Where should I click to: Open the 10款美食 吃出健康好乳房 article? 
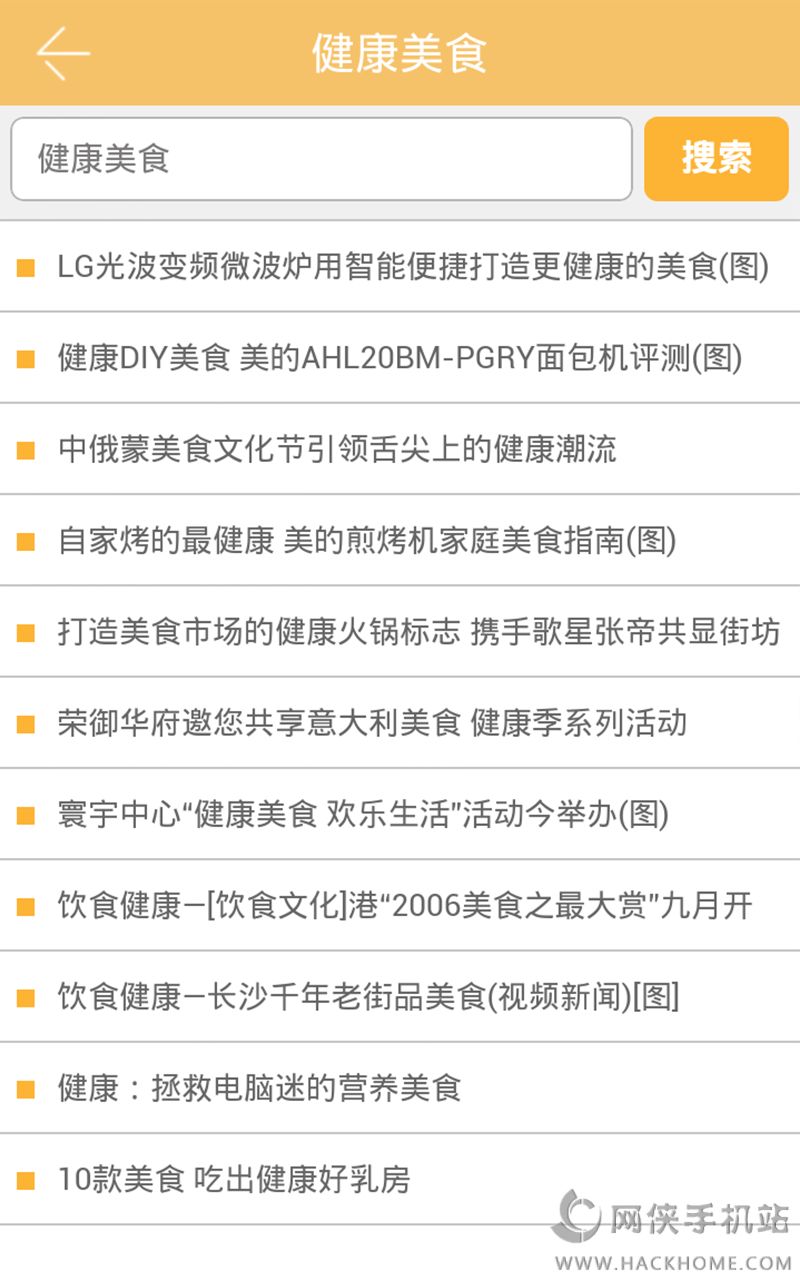pos(234,1180)
